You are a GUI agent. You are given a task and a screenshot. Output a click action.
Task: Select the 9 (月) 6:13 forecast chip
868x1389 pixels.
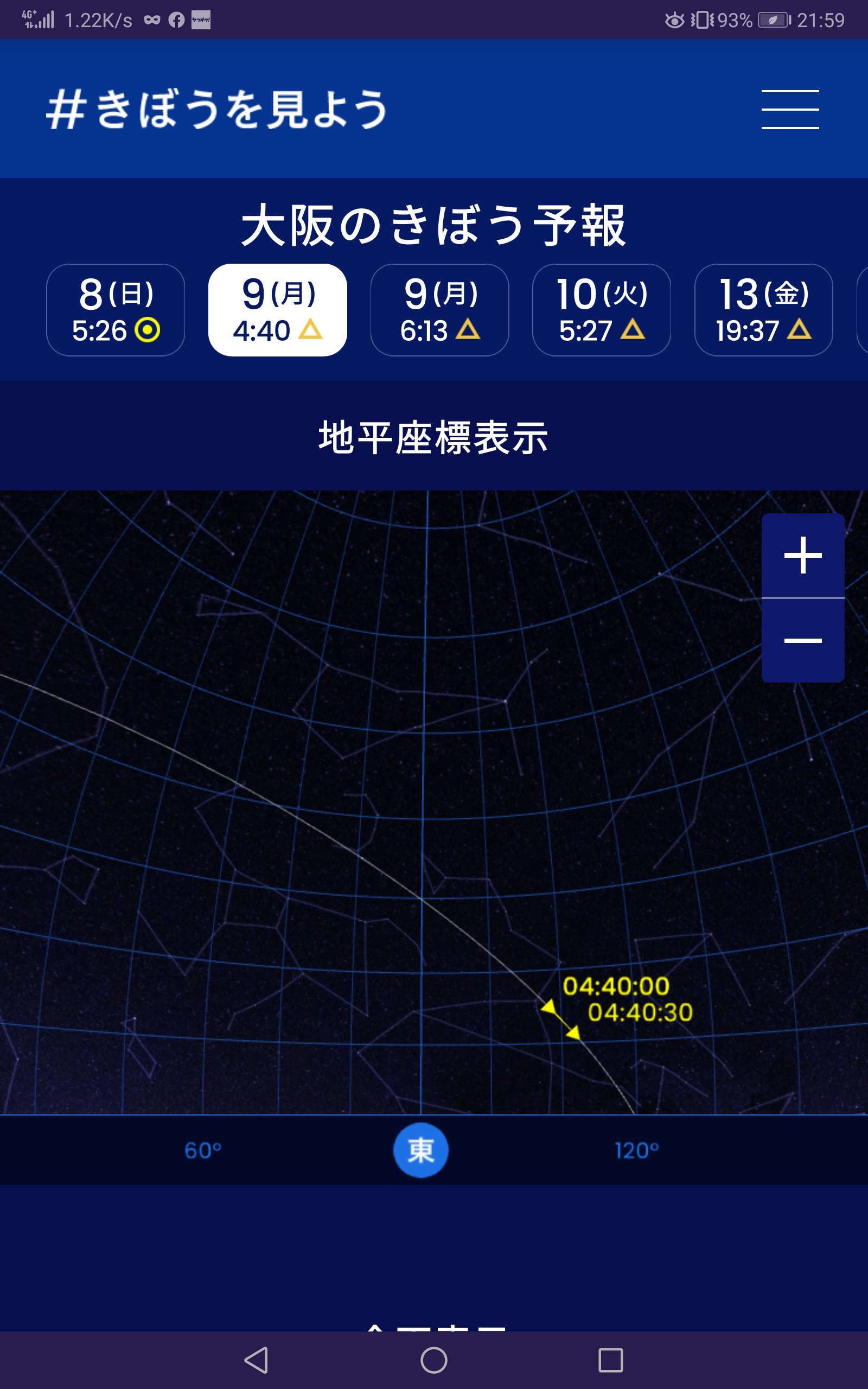pyautogui.click(x=440, y=310)
